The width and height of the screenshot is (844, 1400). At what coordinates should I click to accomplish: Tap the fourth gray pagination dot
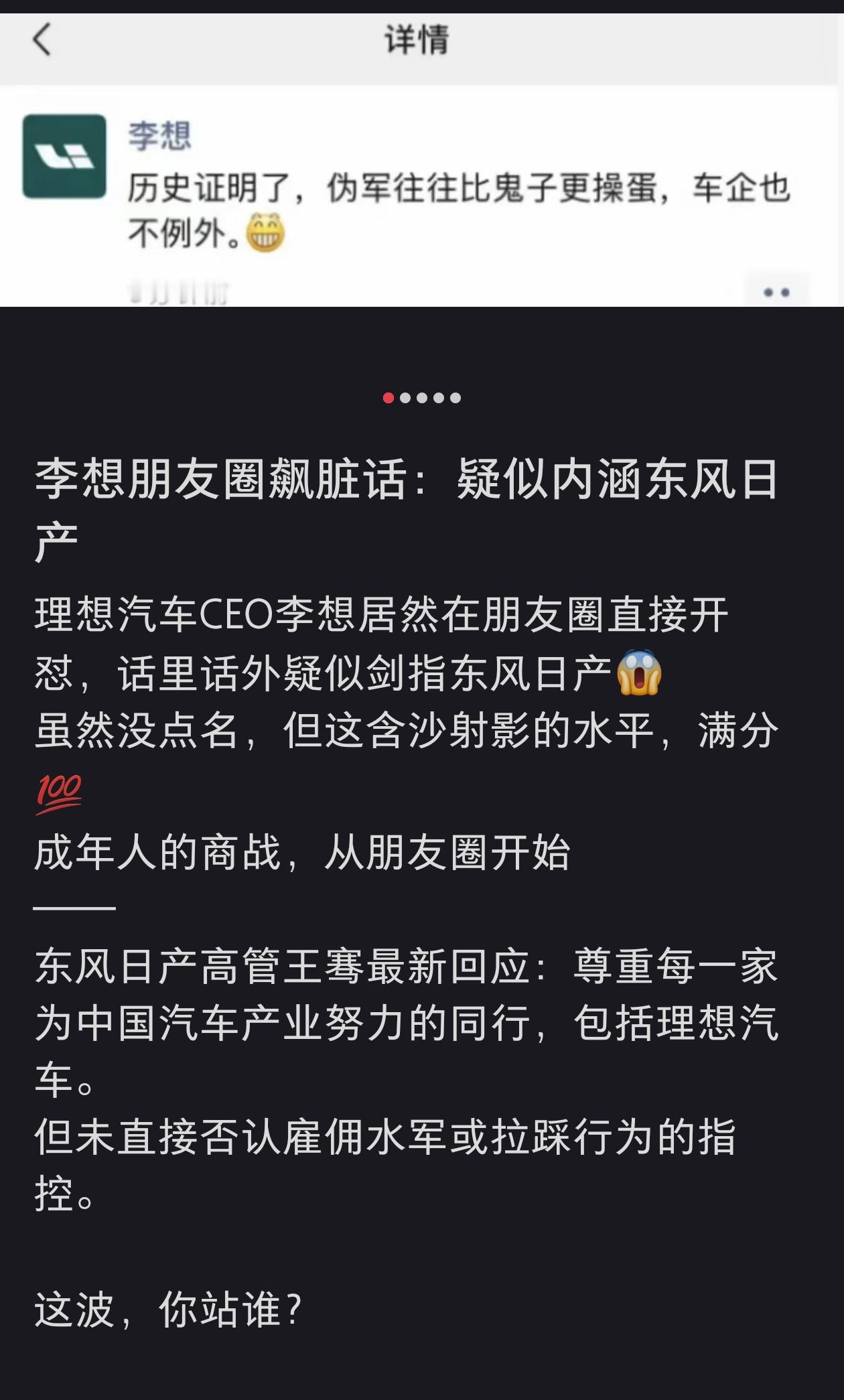coord(440,398)
